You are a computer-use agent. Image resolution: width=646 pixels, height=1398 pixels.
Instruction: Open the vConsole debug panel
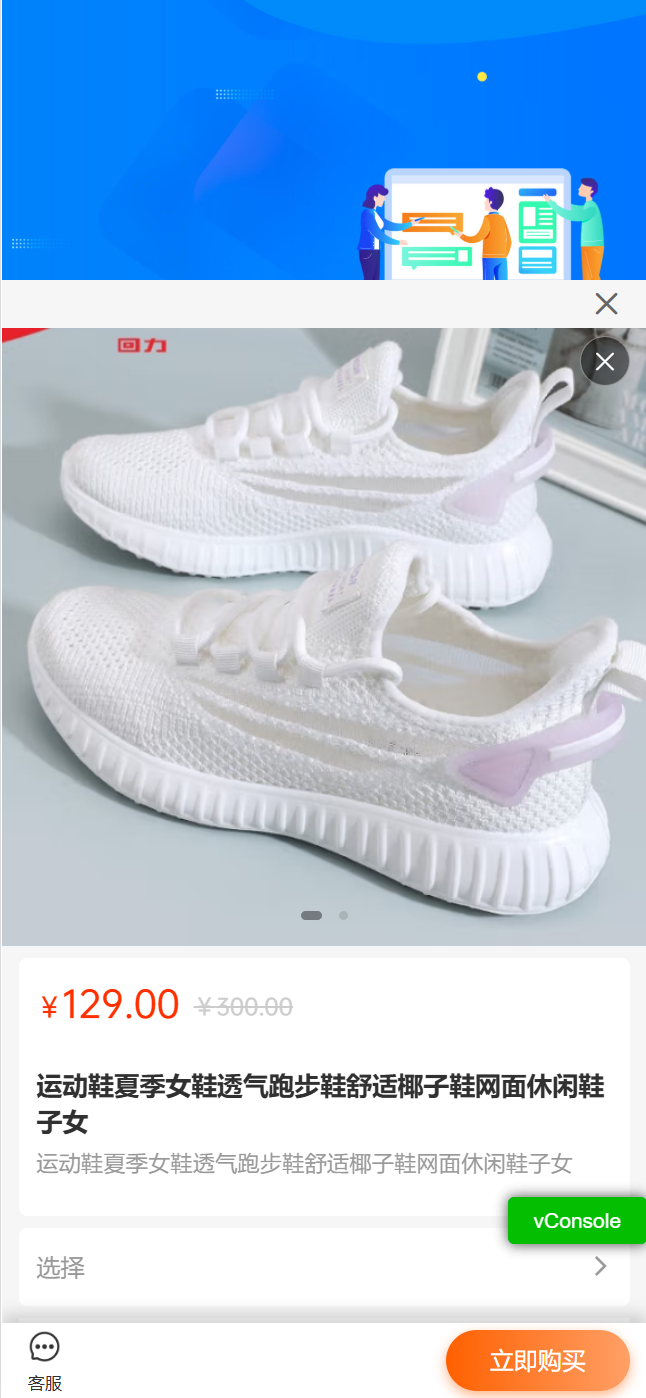coord(576,1220)
